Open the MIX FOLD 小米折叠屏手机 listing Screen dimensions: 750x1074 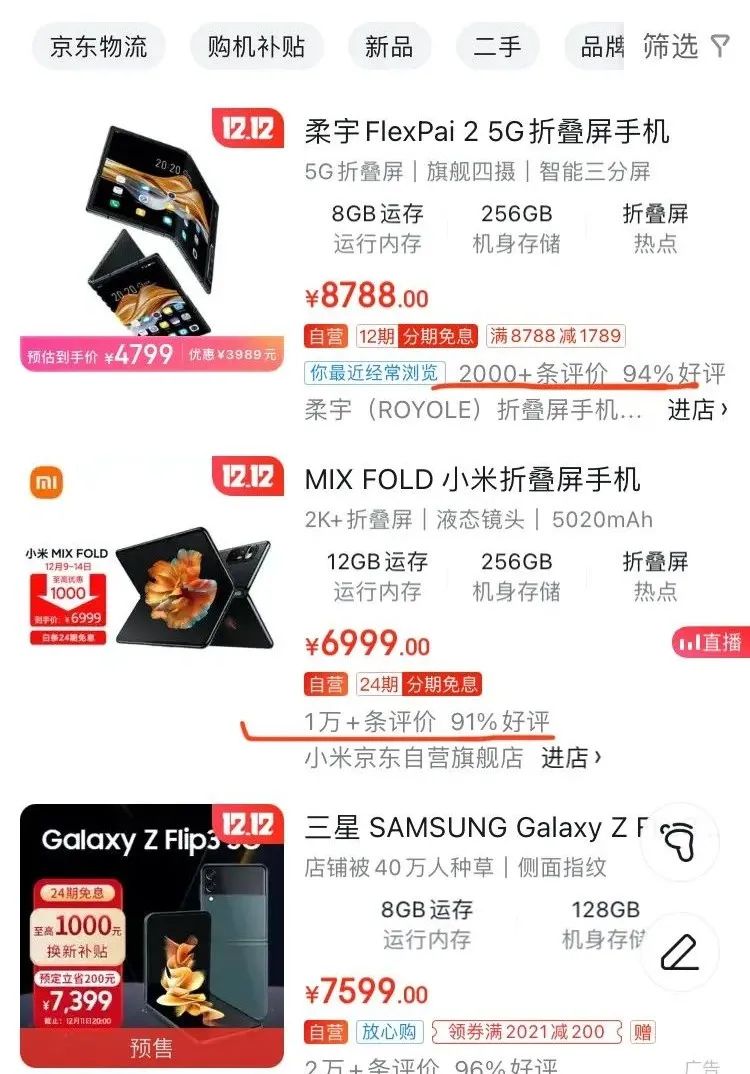pyautogui.click(x=472, y=479)
